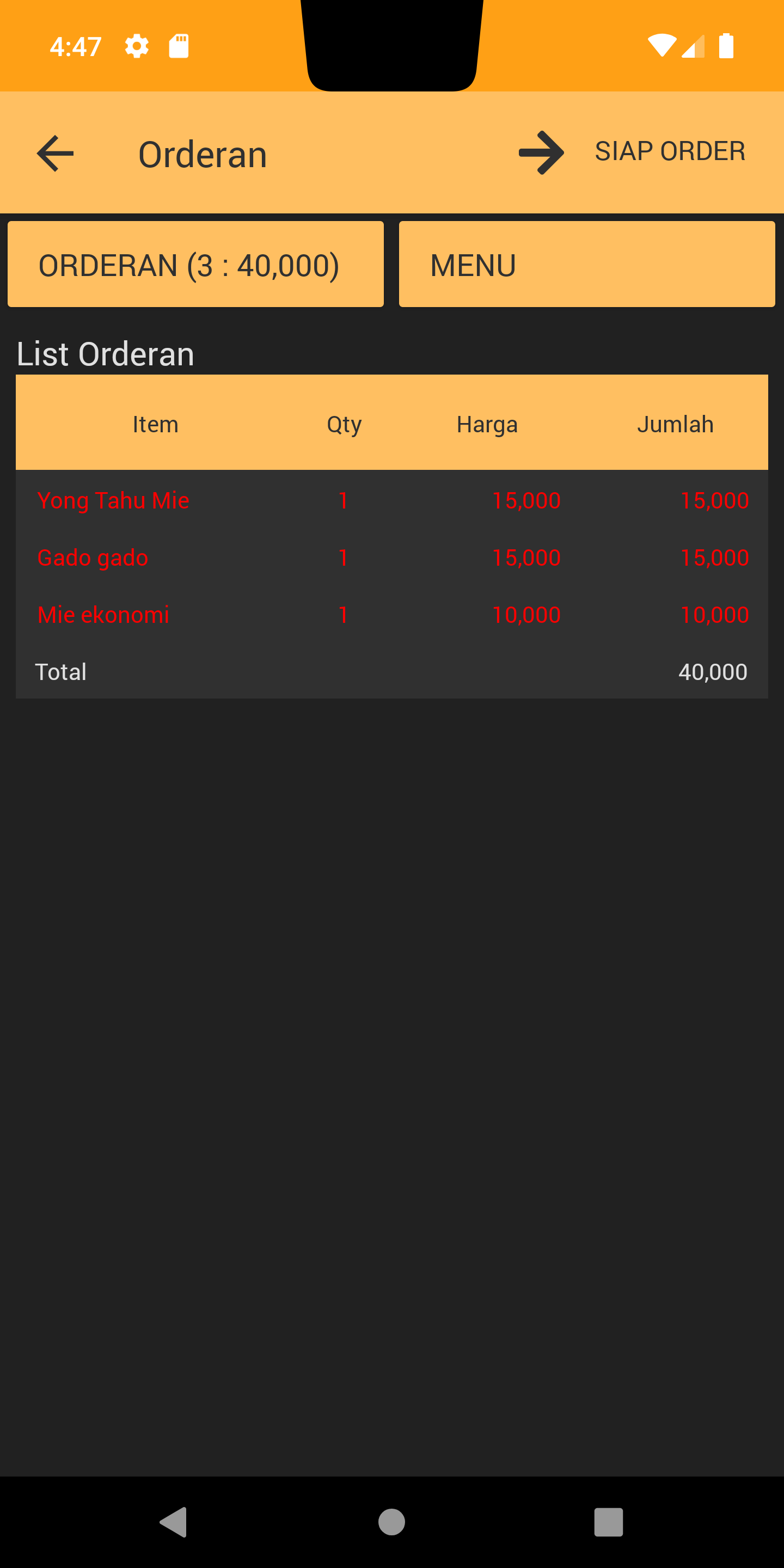The height and width of the screenshot is (1568, 784).
Task: Go back using the app bar arrow
Action: point(56,154)
